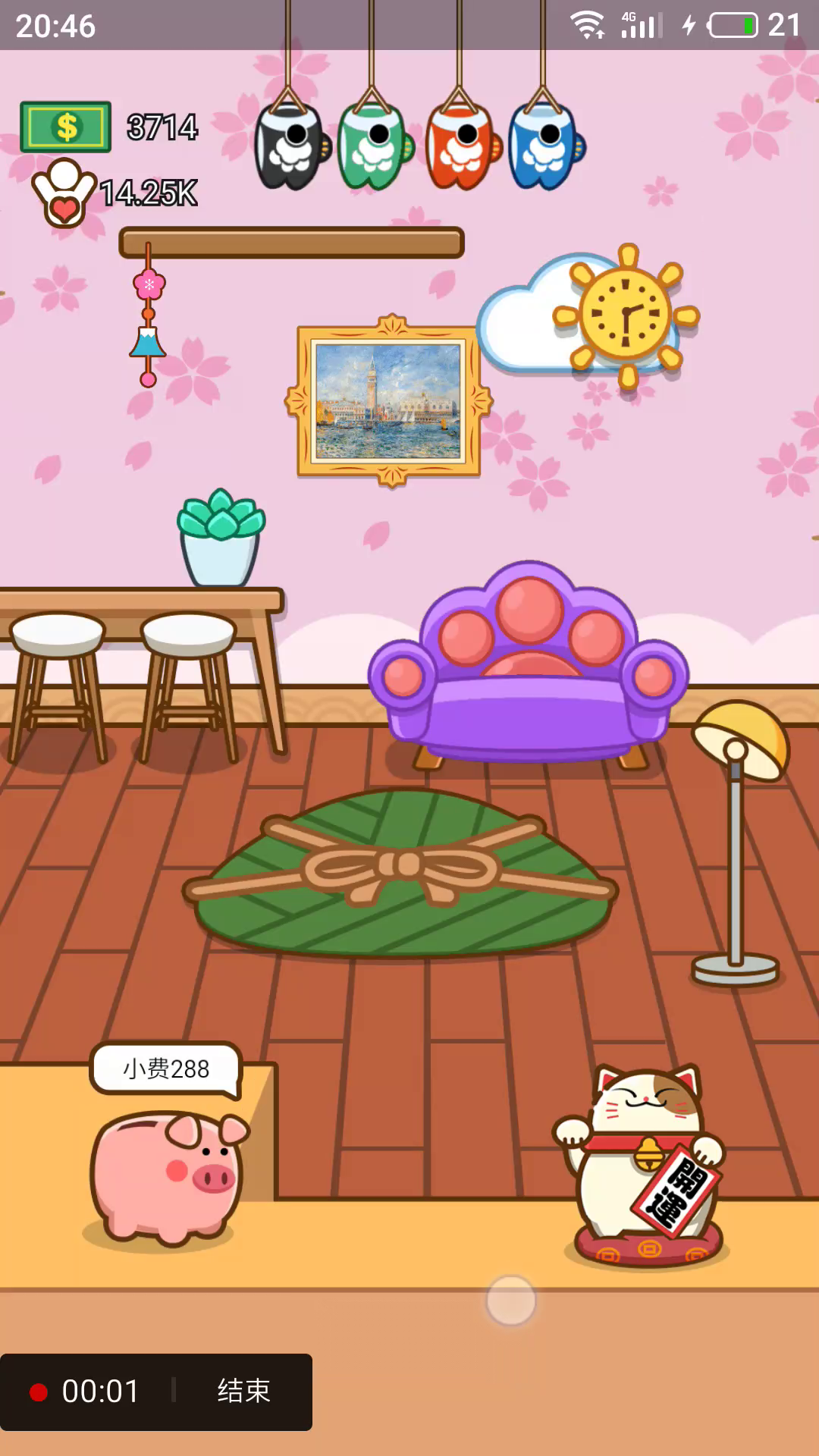The width and height of the screenshot is (819, 1456).
Task: Tap the green koi lantern
Action: click(x=375, y=146)
